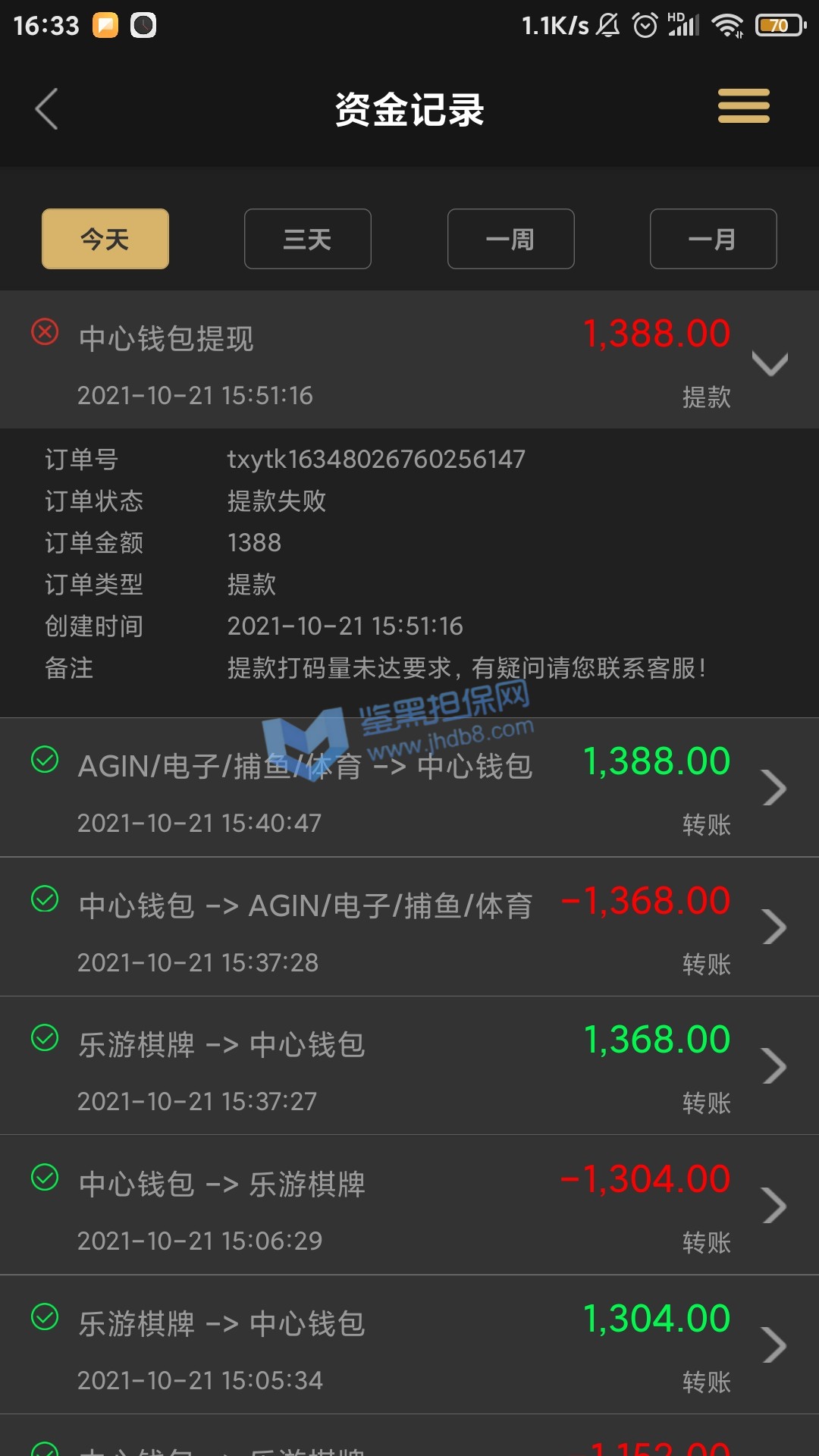Switch to the 三天 filter
Screen dimensions: 819x1456
pyautogui.click(x=308, y=239)
